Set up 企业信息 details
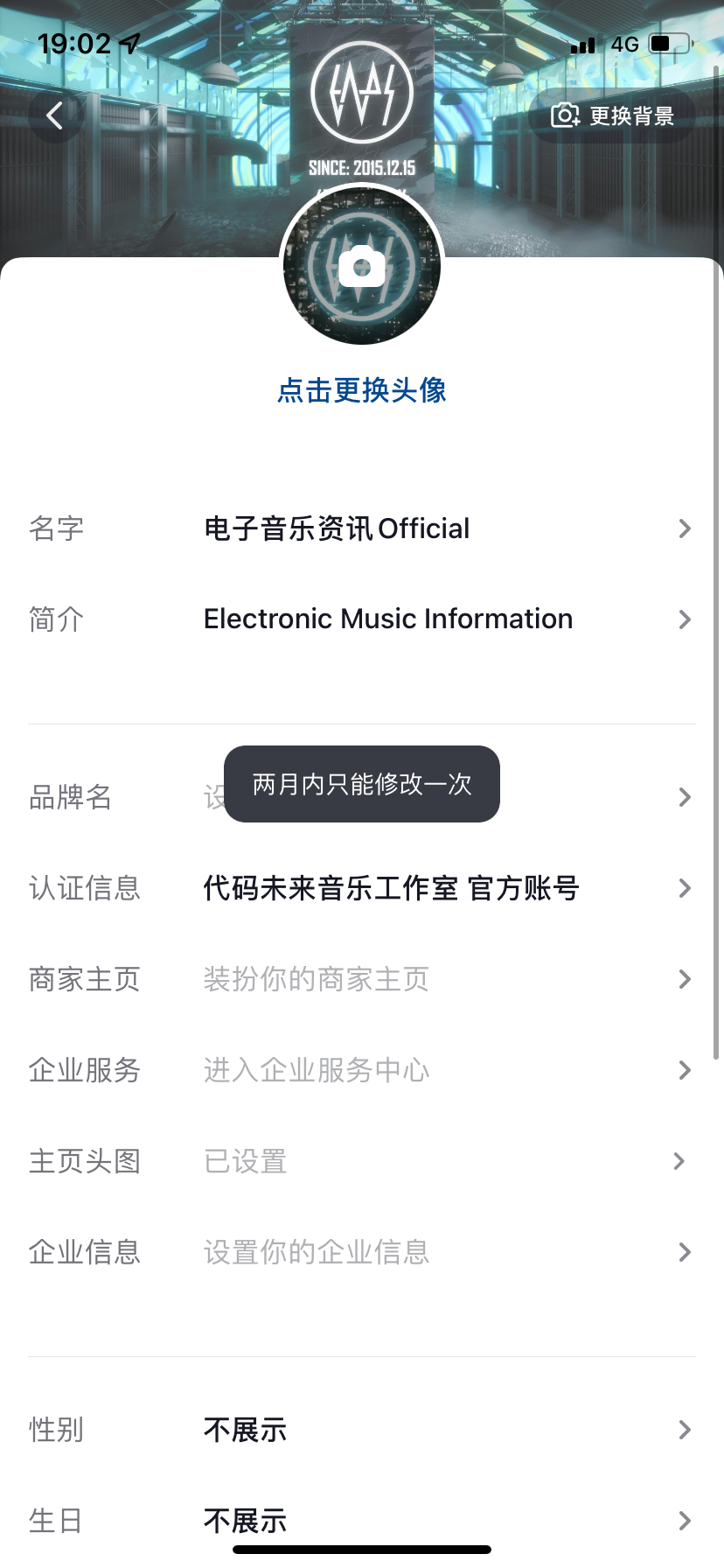The width and height of the screenshot is (724, 1568). pos(362,1252)
